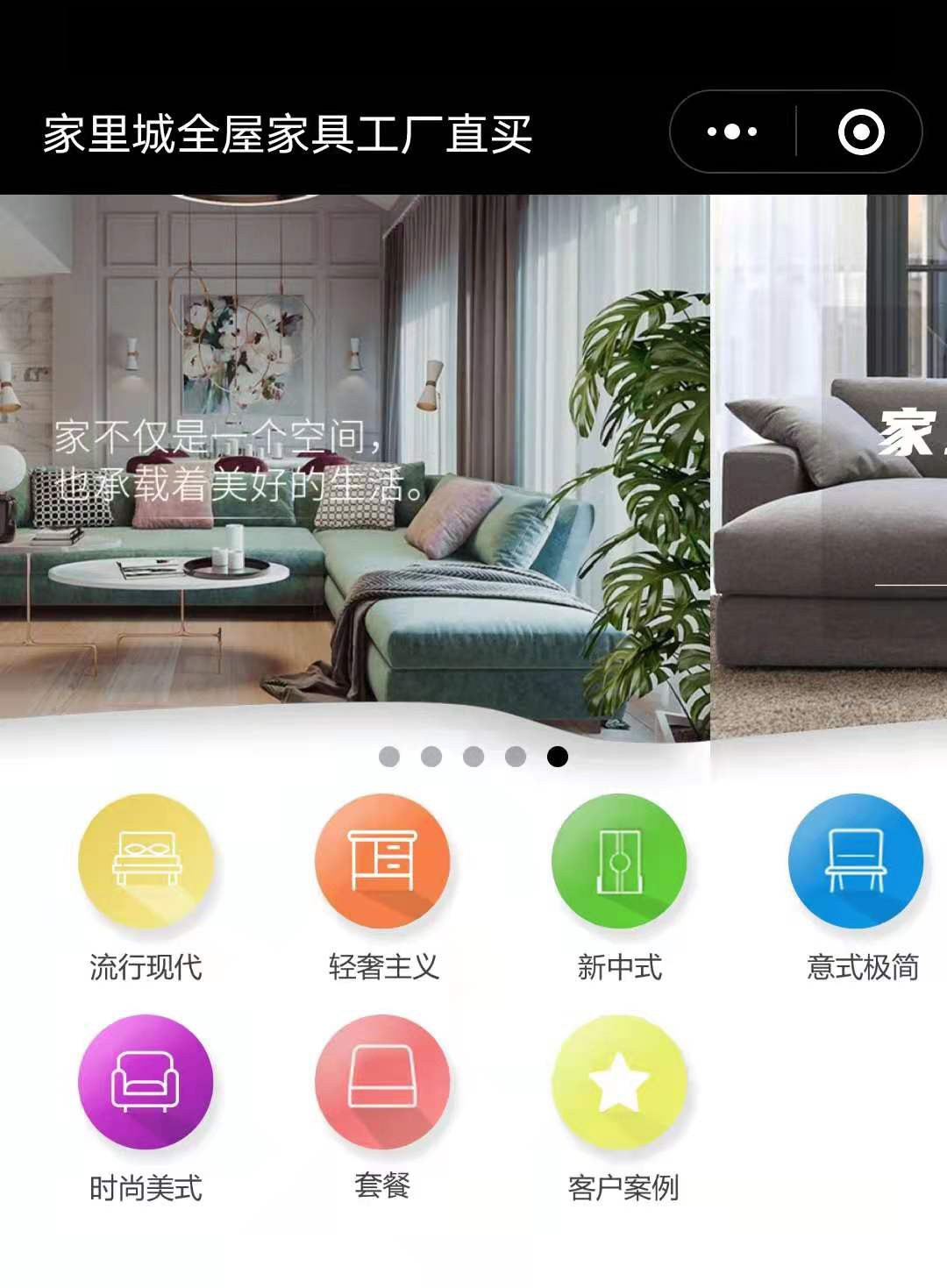Open the 流行现代 category
The width and height of the screenshot is (947, 1288).
click(146, 862)
